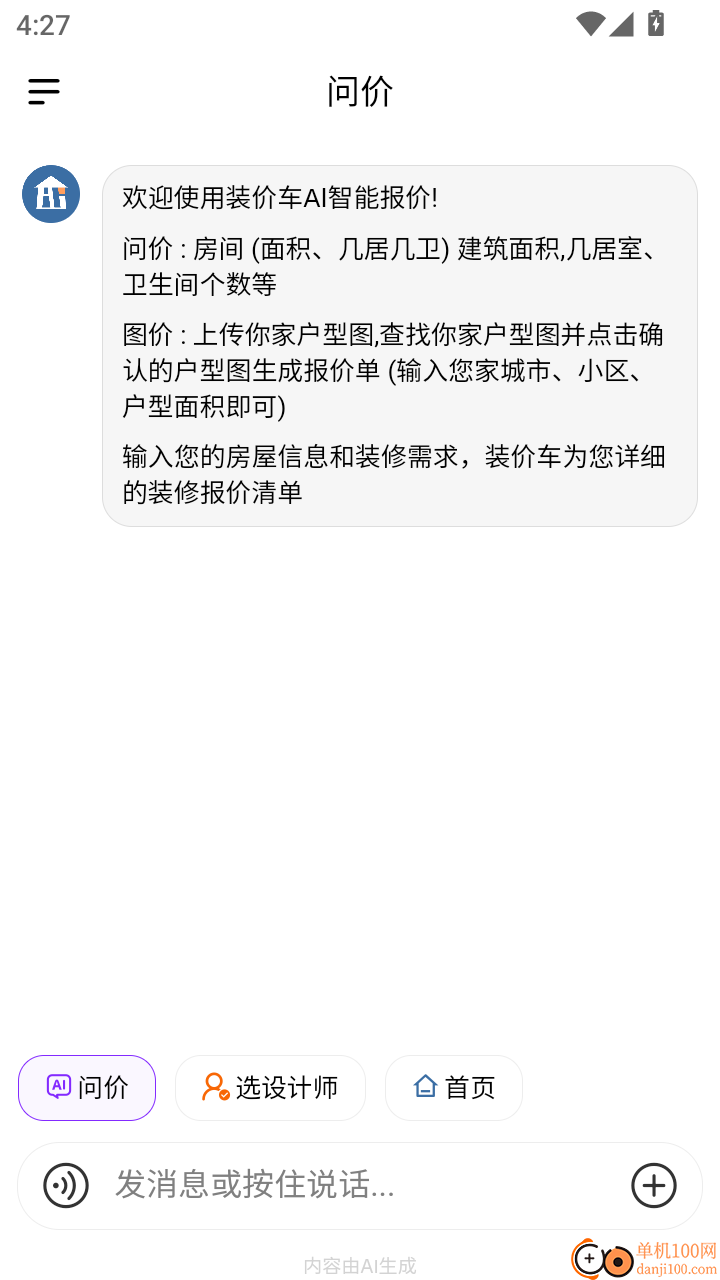This screenshot has height=1280, width=720.
Task: Click the 问价 page title
Action: (x=360, y=91)
